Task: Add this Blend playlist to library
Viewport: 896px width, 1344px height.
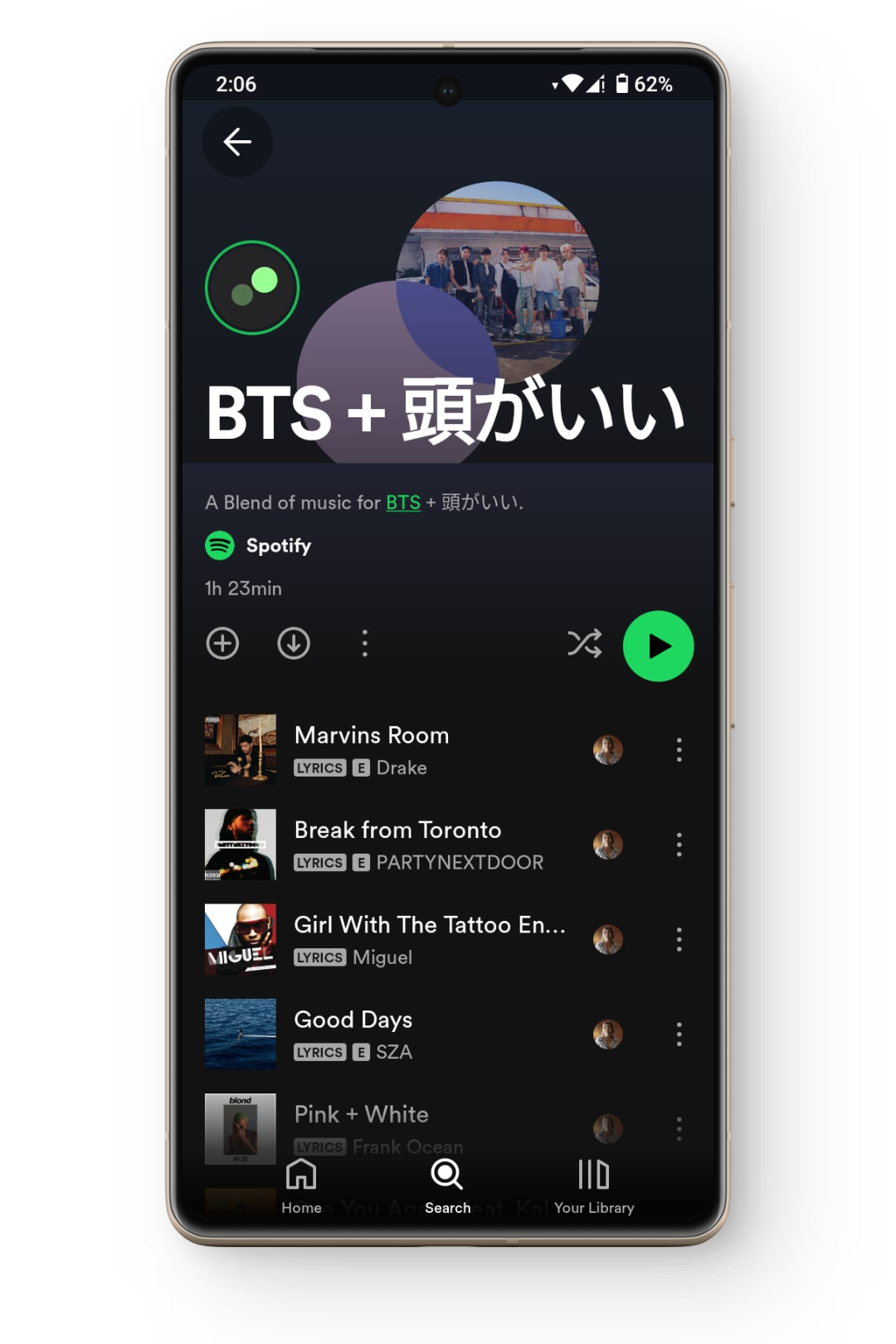Action: 222,644
